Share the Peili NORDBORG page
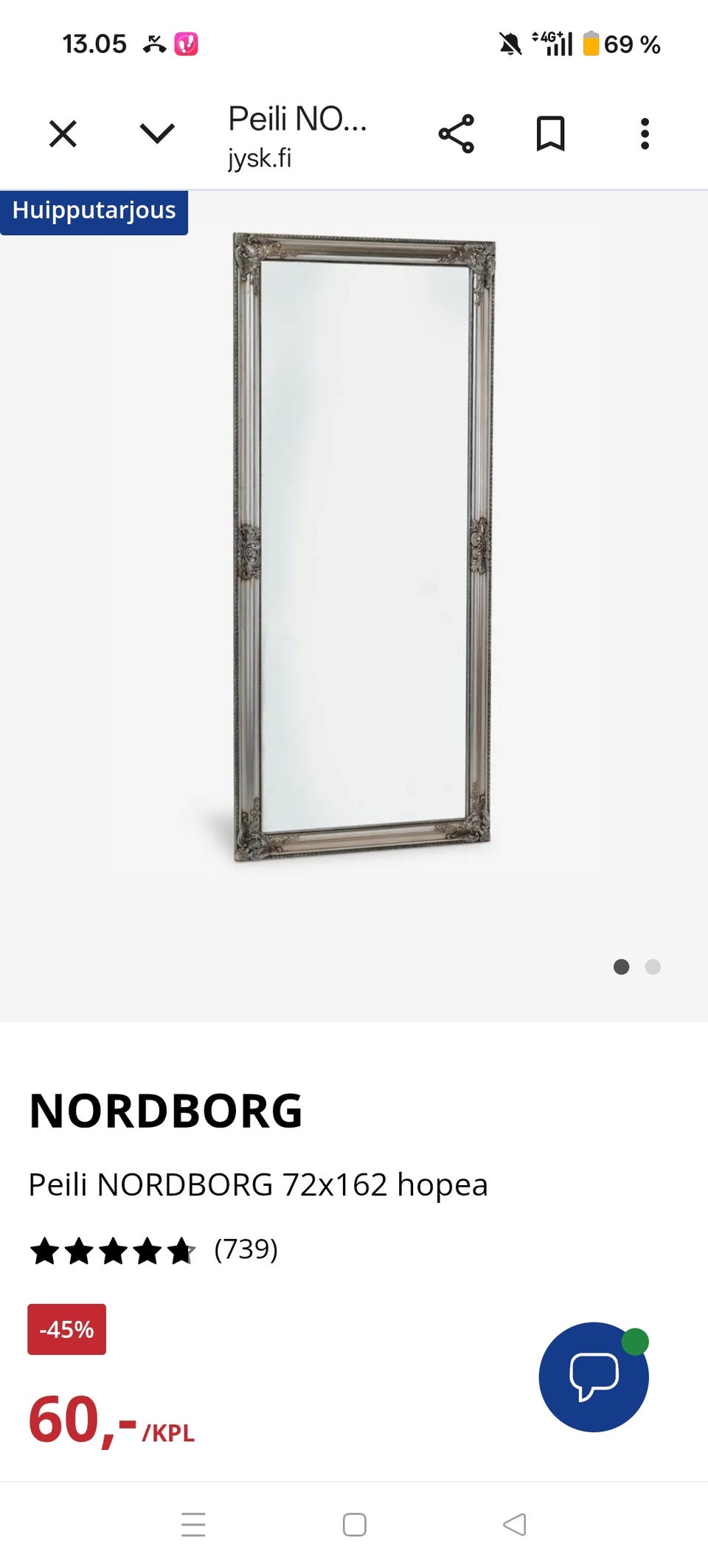This screenshot has height=1568, width=708. 457,134
